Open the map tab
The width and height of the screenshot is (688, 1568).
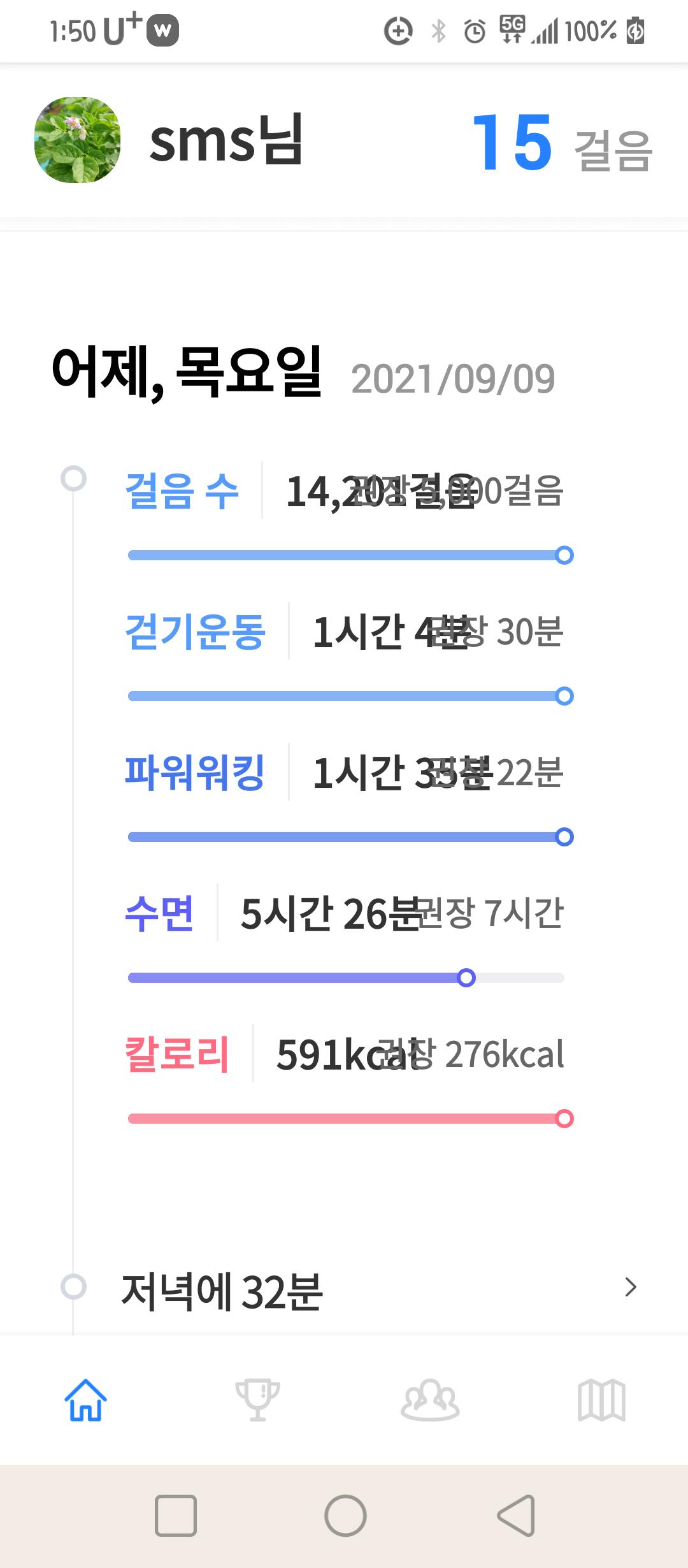pyautogui.click(x=601, y=1400)
